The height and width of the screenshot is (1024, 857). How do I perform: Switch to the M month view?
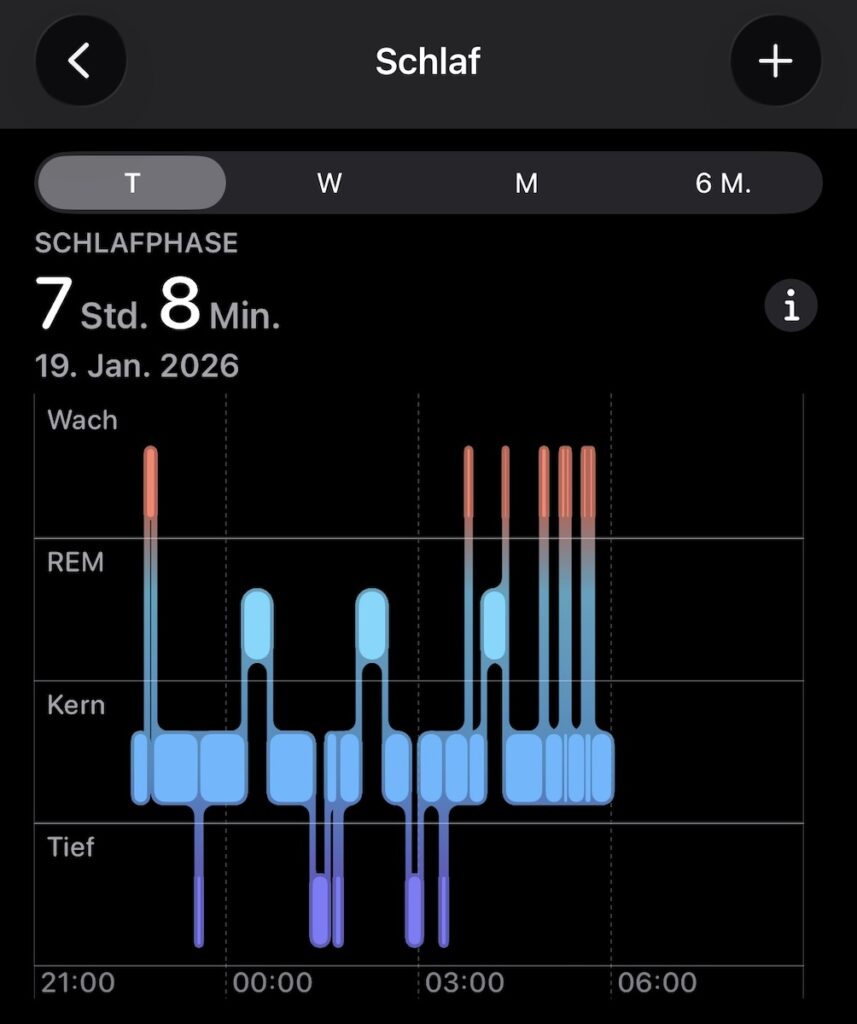[x=527, y=183]
